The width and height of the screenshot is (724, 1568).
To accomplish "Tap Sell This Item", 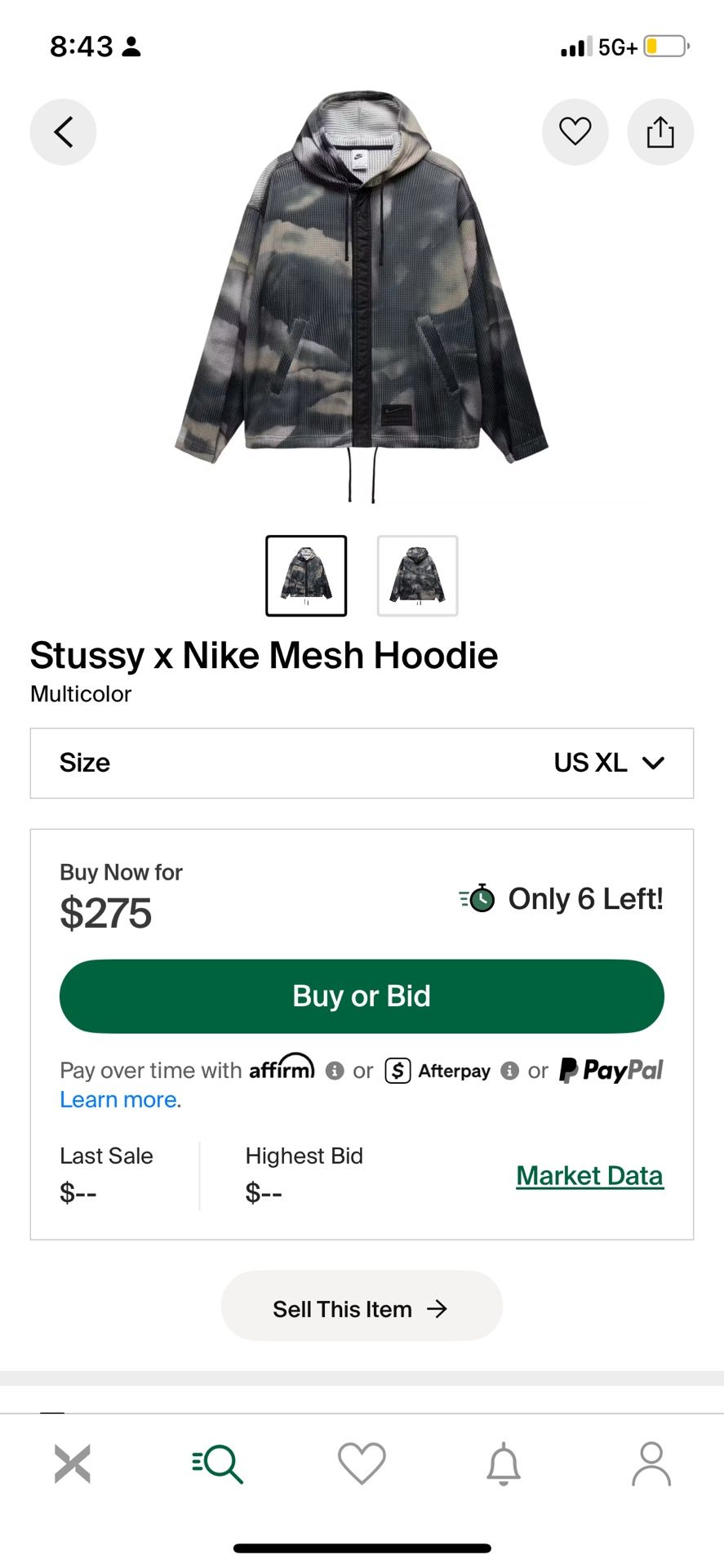I will [361, 1307].
